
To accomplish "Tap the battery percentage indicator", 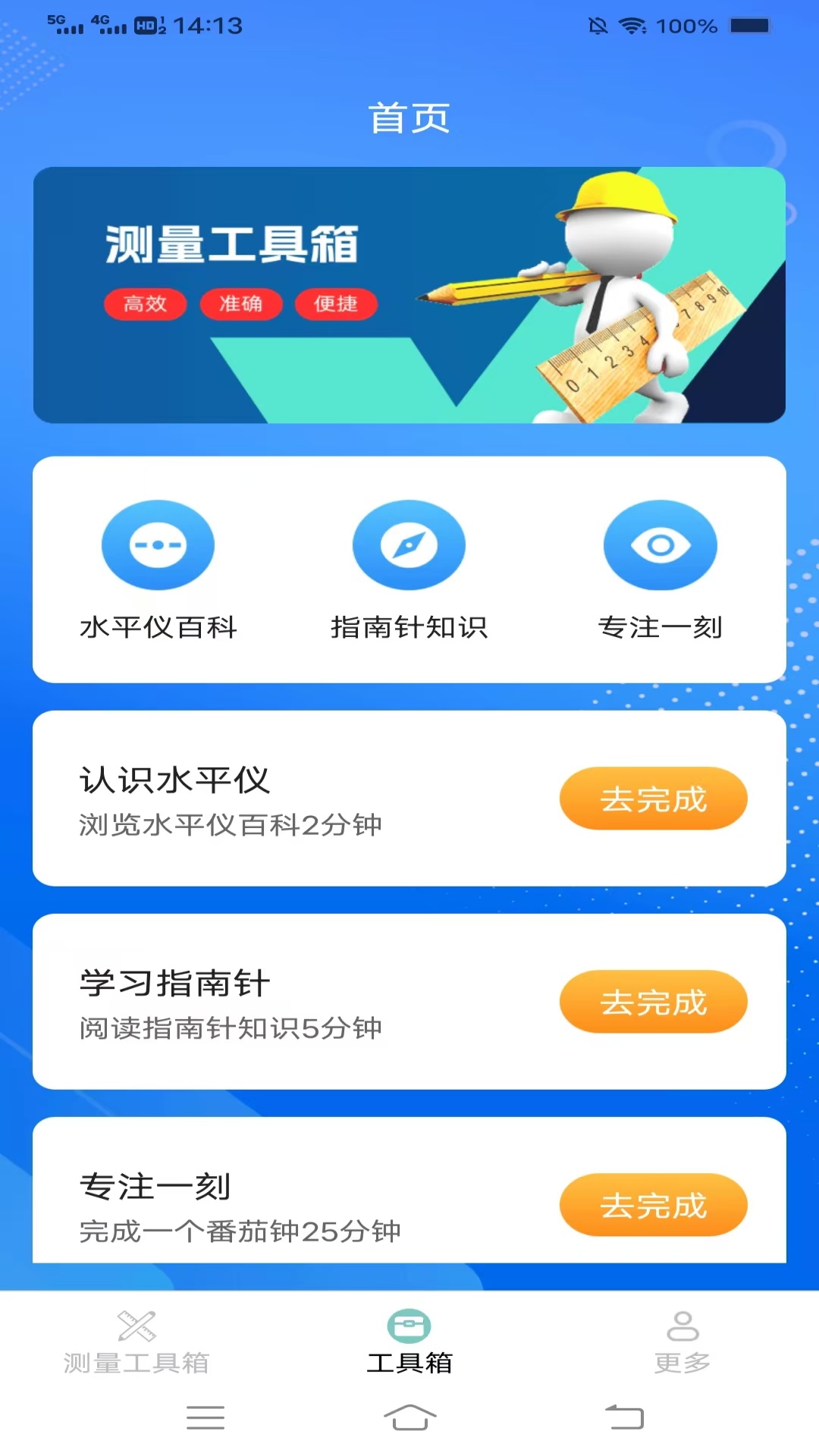I will [x=686, y=25].
